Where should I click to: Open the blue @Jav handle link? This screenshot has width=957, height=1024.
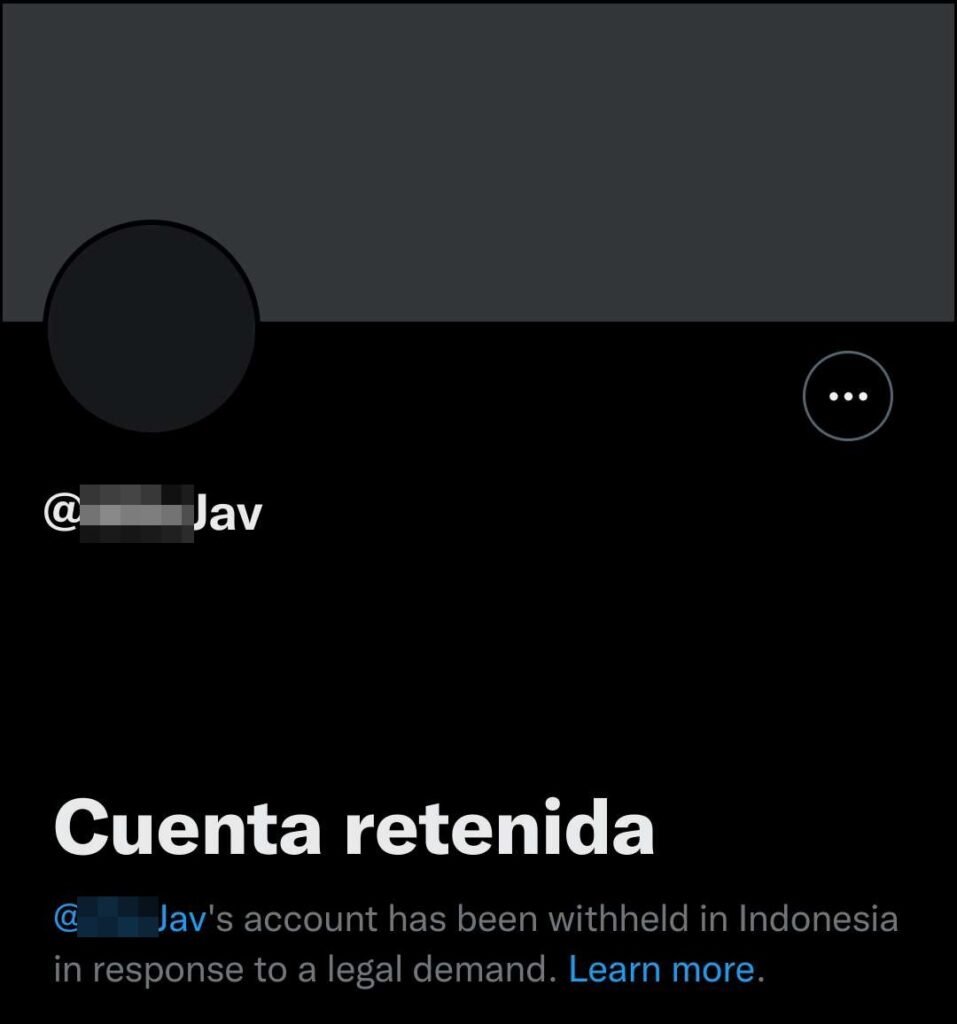pyautogui.click(x=130, y=919)
